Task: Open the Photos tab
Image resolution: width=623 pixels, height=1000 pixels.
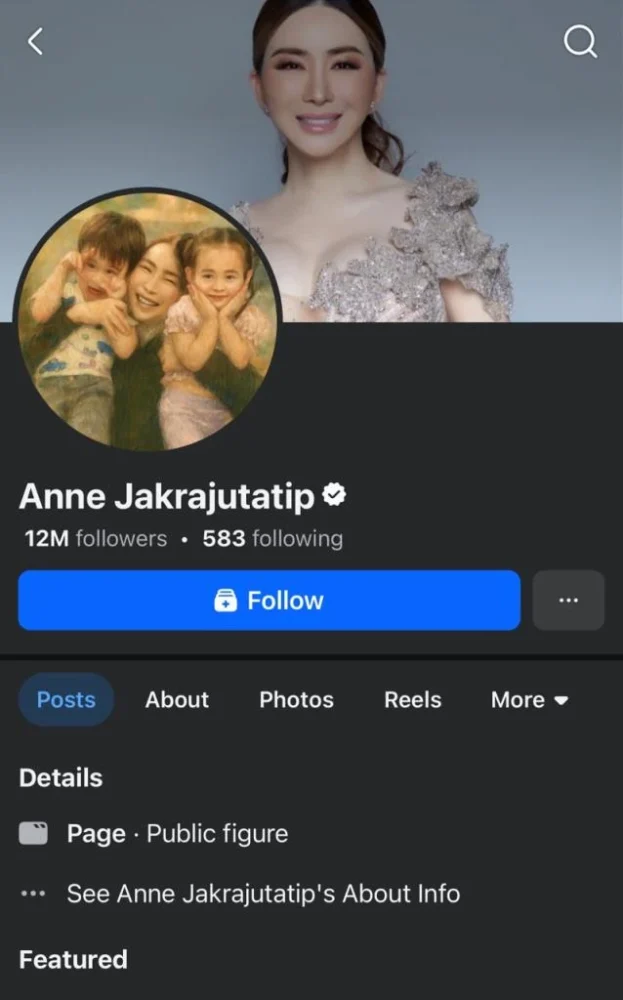Action: point(296,699)
